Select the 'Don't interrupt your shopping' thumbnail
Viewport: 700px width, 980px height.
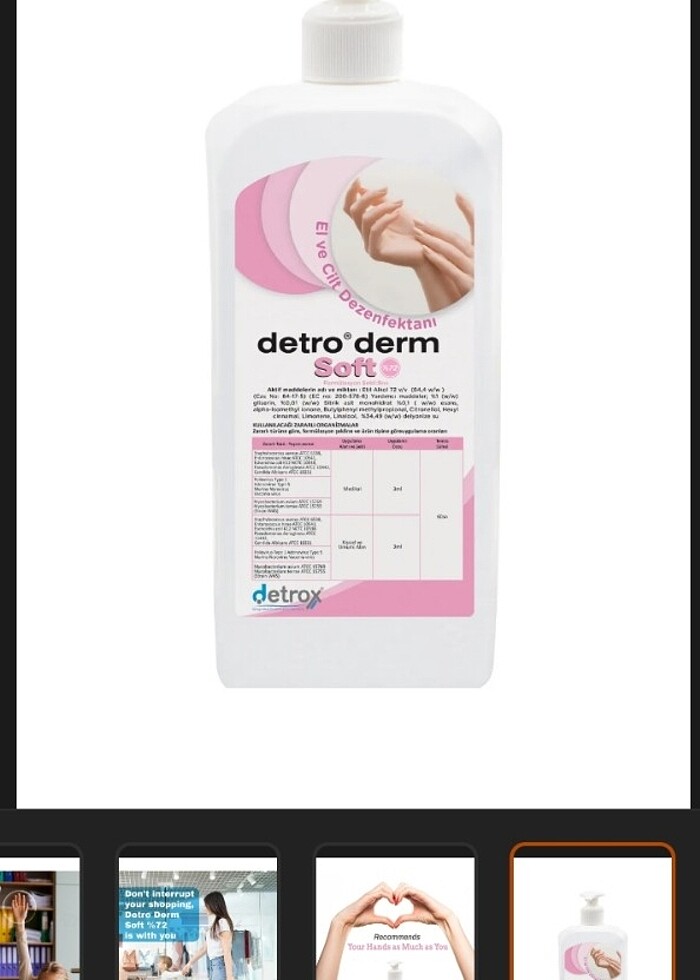tap(197, 917)
